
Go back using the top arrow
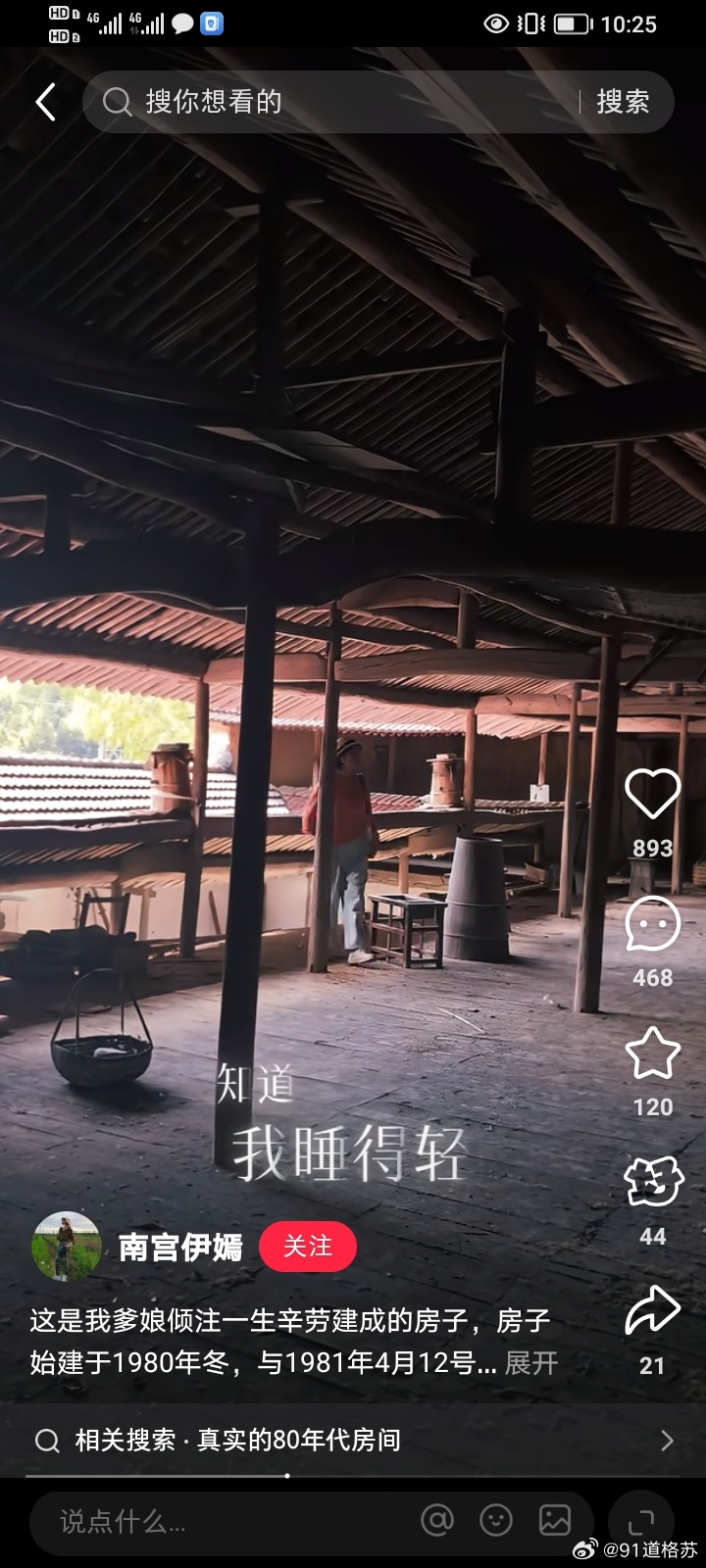tap(45, 102)
